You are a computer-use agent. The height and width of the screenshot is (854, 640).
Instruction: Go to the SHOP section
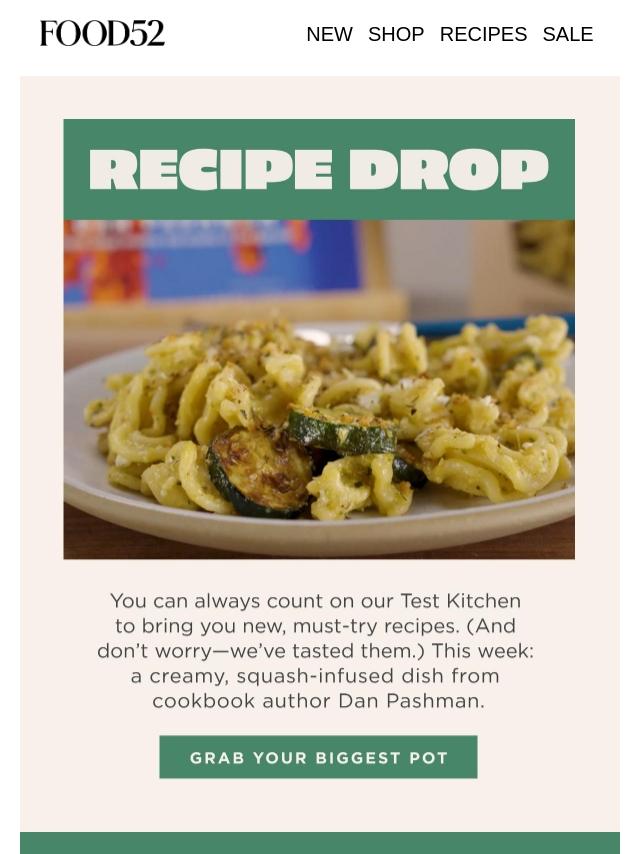396,34
